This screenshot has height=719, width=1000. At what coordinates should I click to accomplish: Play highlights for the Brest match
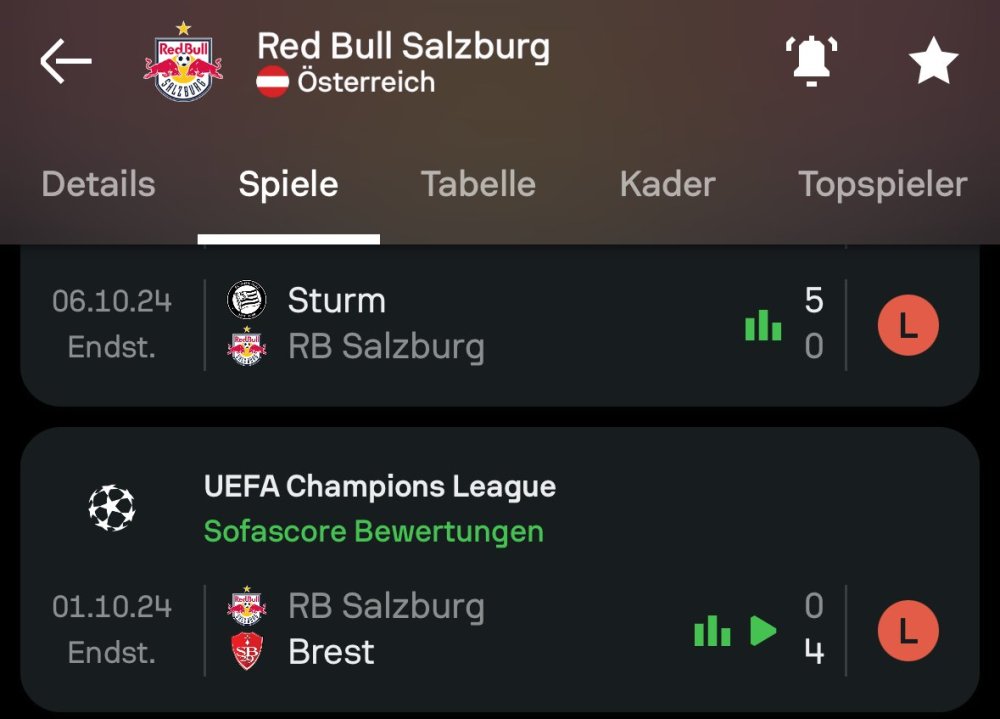(763, 630)
